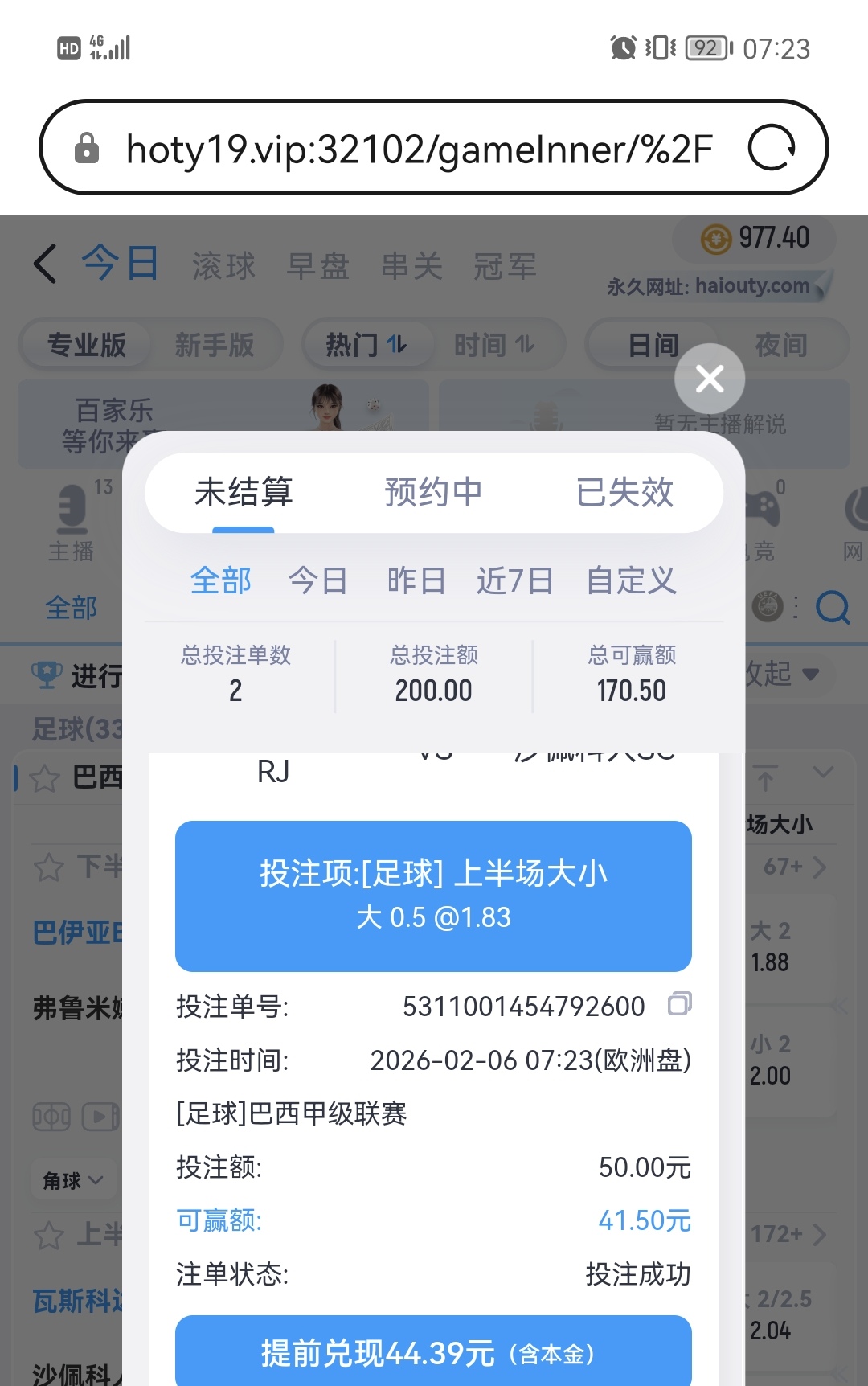Edit the hoty19.vip address bar URL
The height and width of the screenshot is (1386, 868).
[x=418, y=149]
